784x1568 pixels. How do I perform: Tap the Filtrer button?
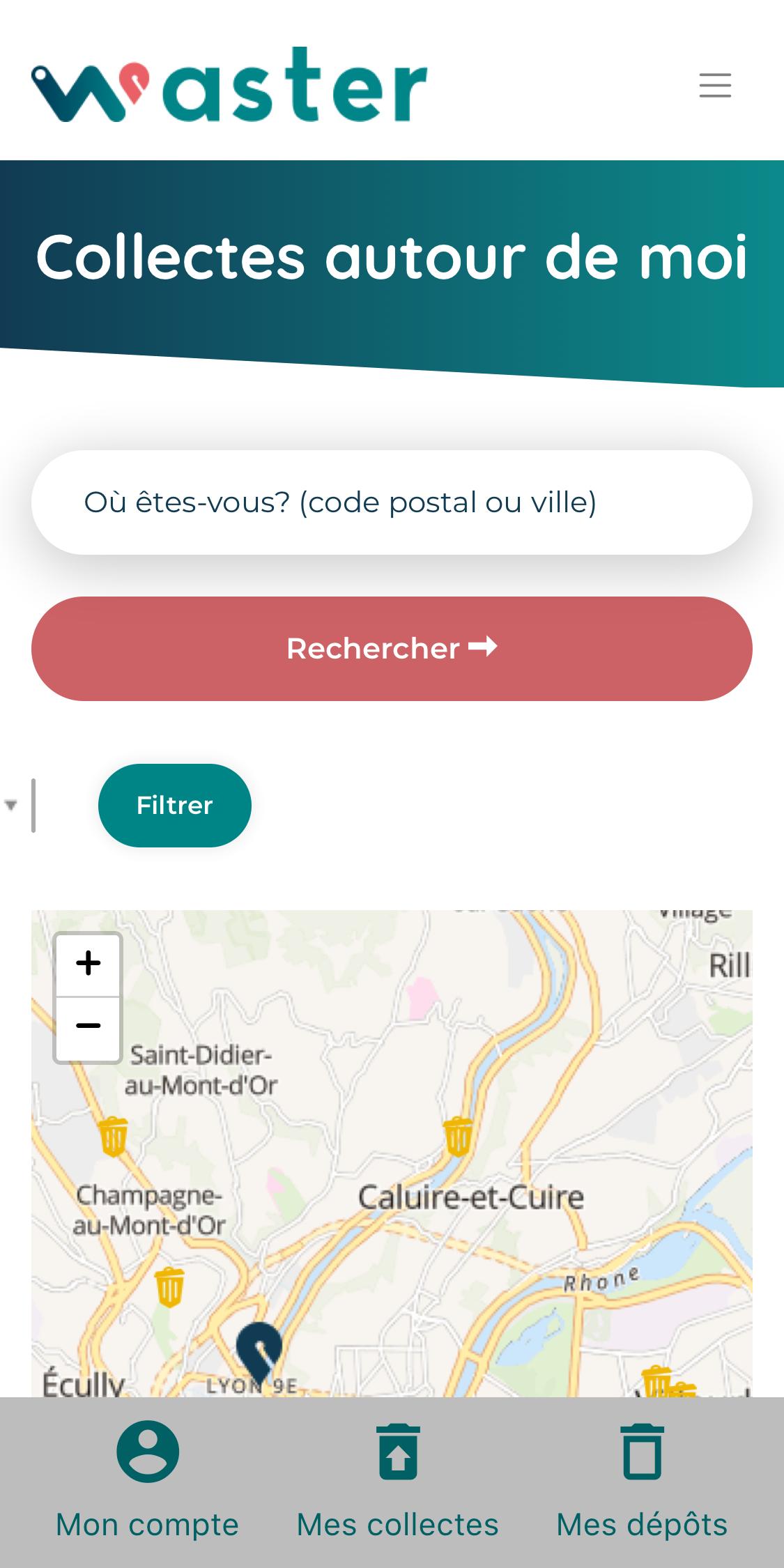click(175, 806)
